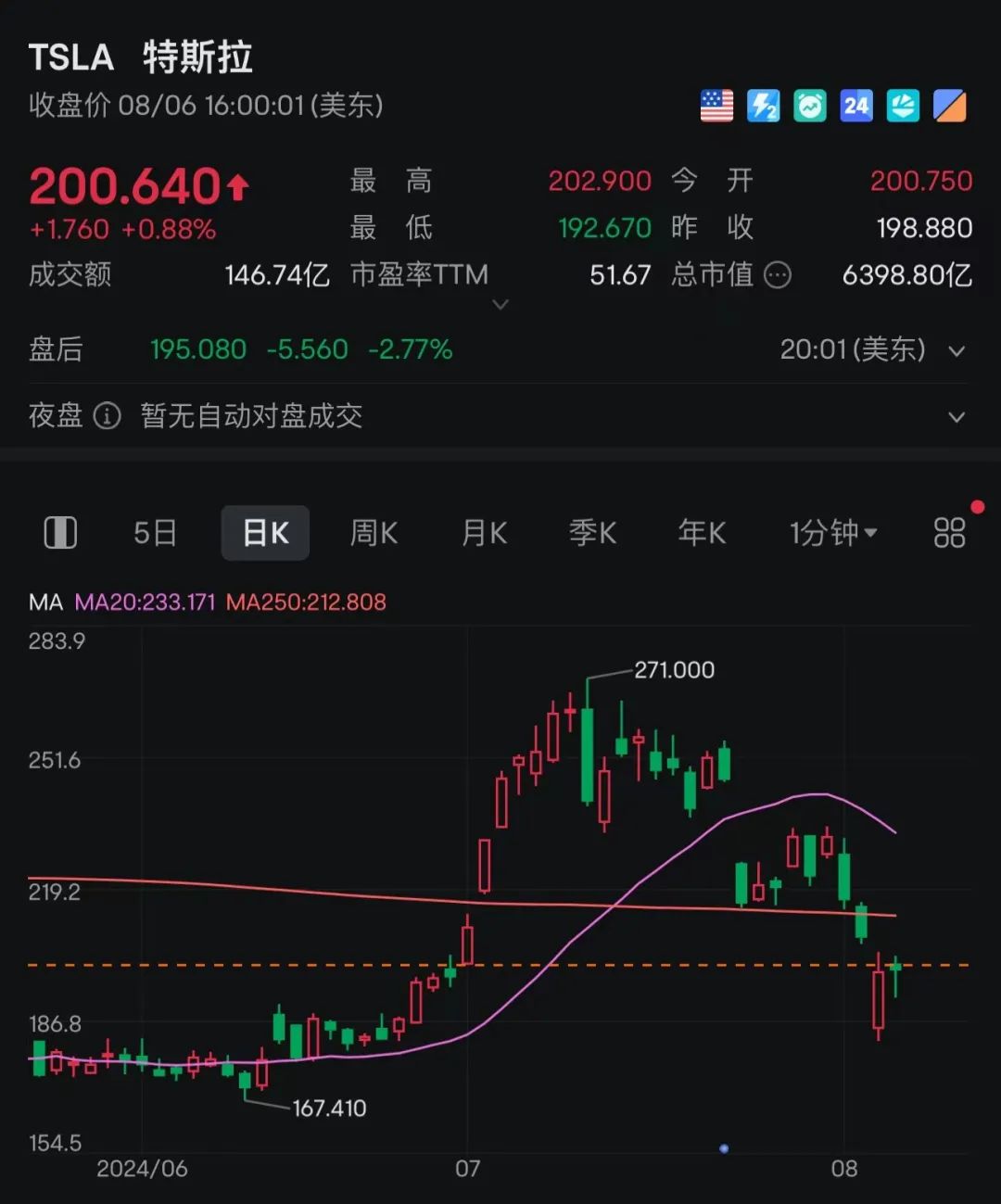
Task: Open the lightning Level 2 quote icon
Action: point(763,107)
